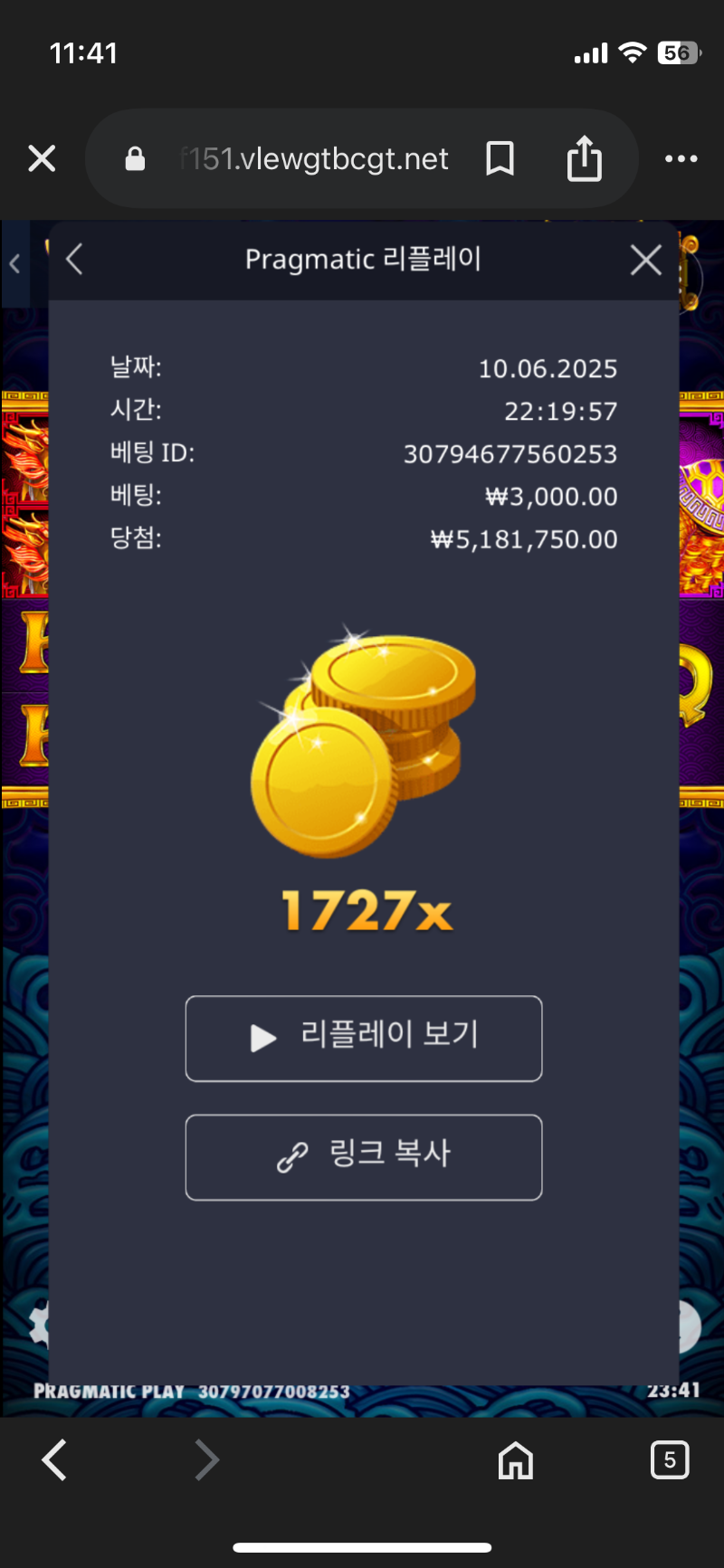Bookmark this web page
The width and height of the screenshot is (724, 1568).
(x=500, y=159)
